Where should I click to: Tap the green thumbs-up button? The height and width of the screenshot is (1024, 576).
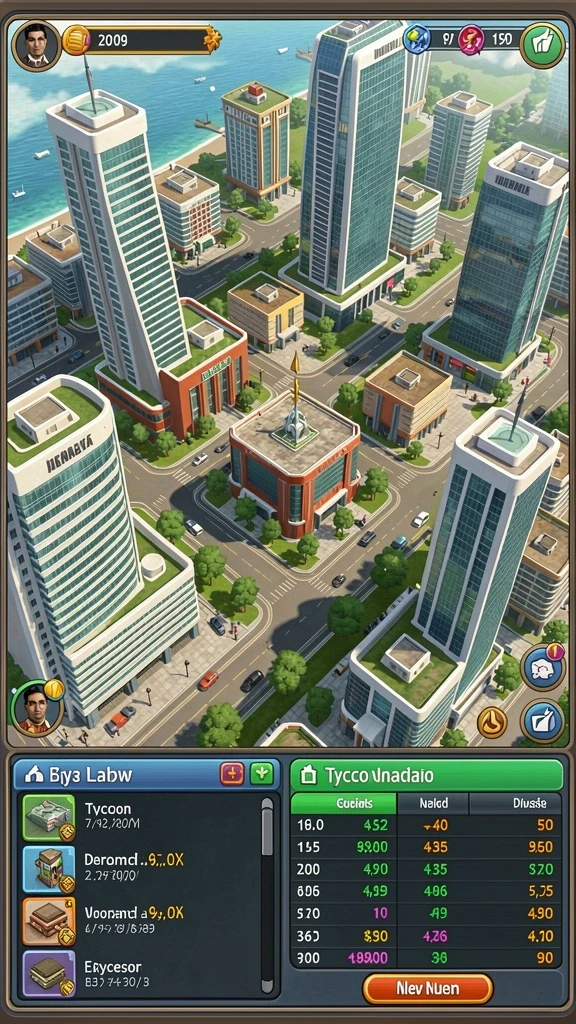[x=543, y=44]
